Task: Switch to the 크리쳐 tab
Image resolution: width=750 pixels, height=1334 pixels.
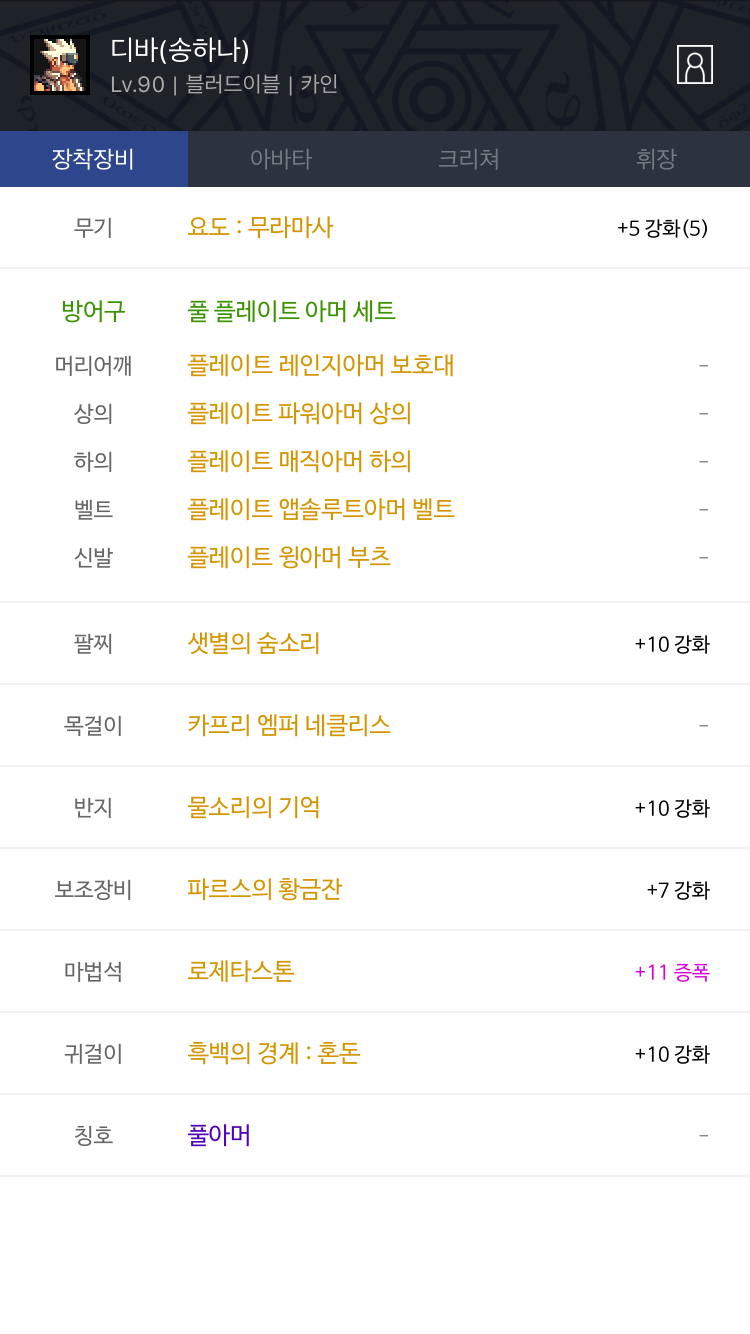Action: [468, 159]
